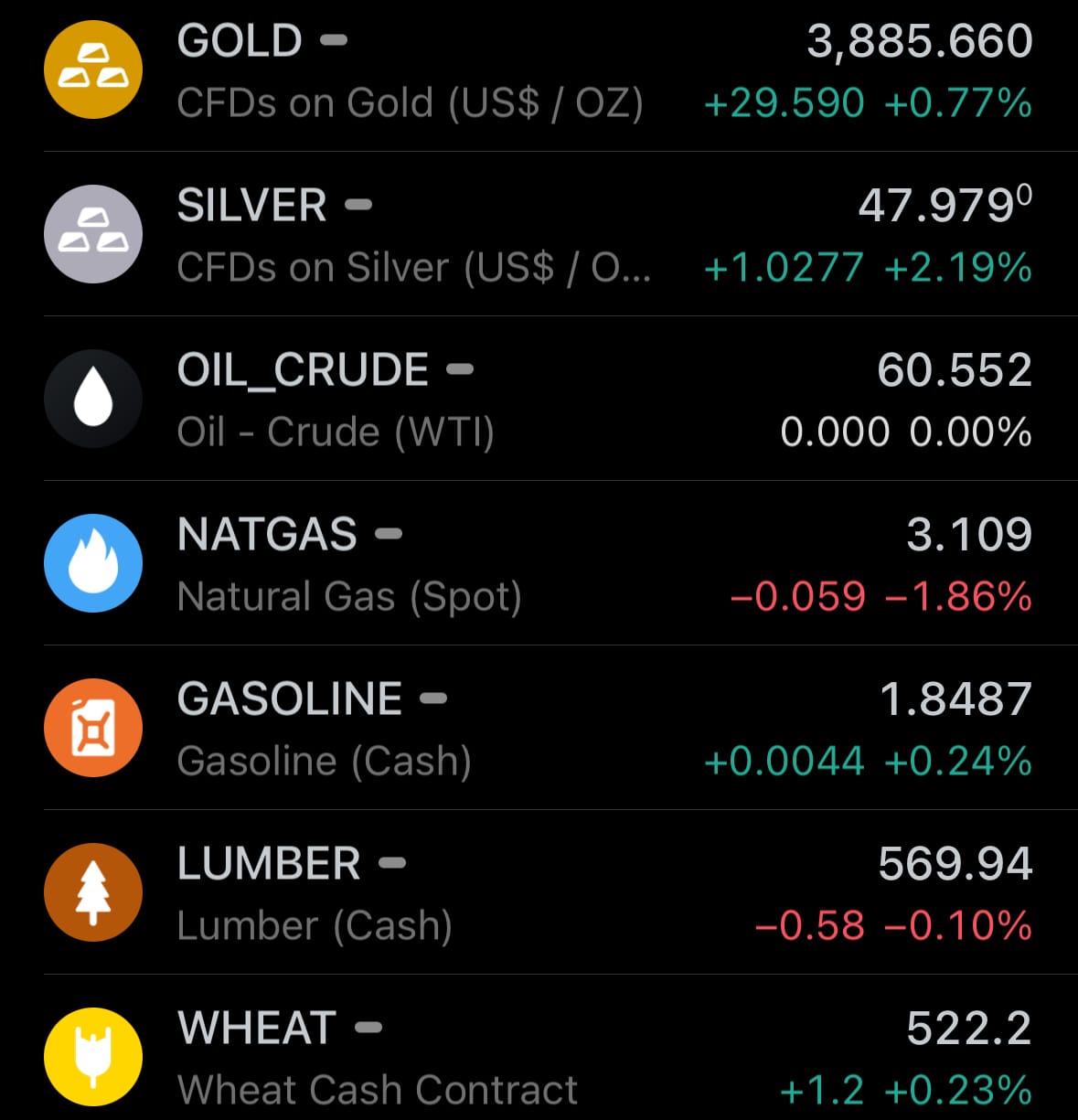Screen dimensions: 1078x1120
Task: Show GASOLINE cash price details
Action: pyautogui.click(x=539, y=729)
